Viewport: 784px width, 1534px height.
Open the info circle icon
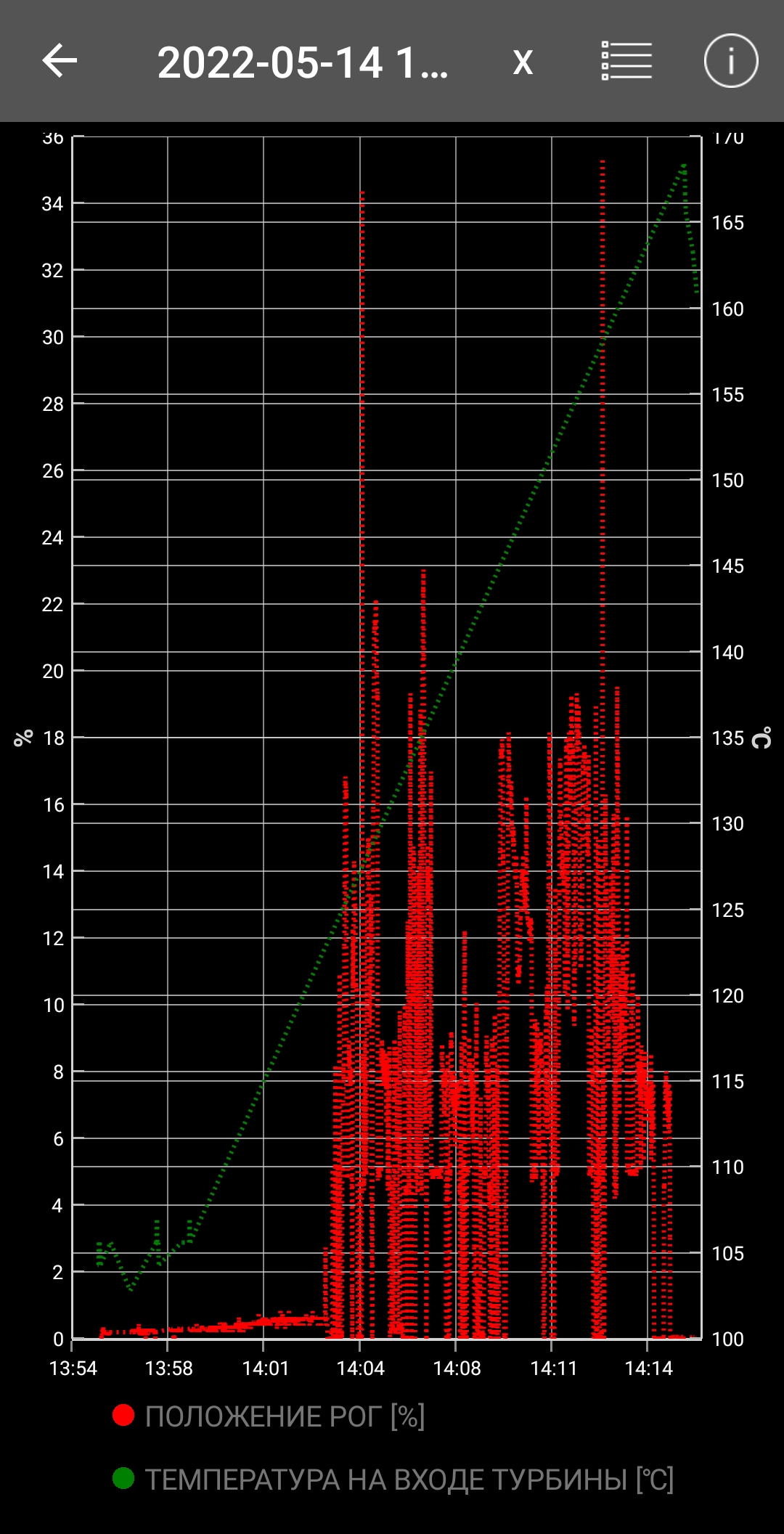731,61
